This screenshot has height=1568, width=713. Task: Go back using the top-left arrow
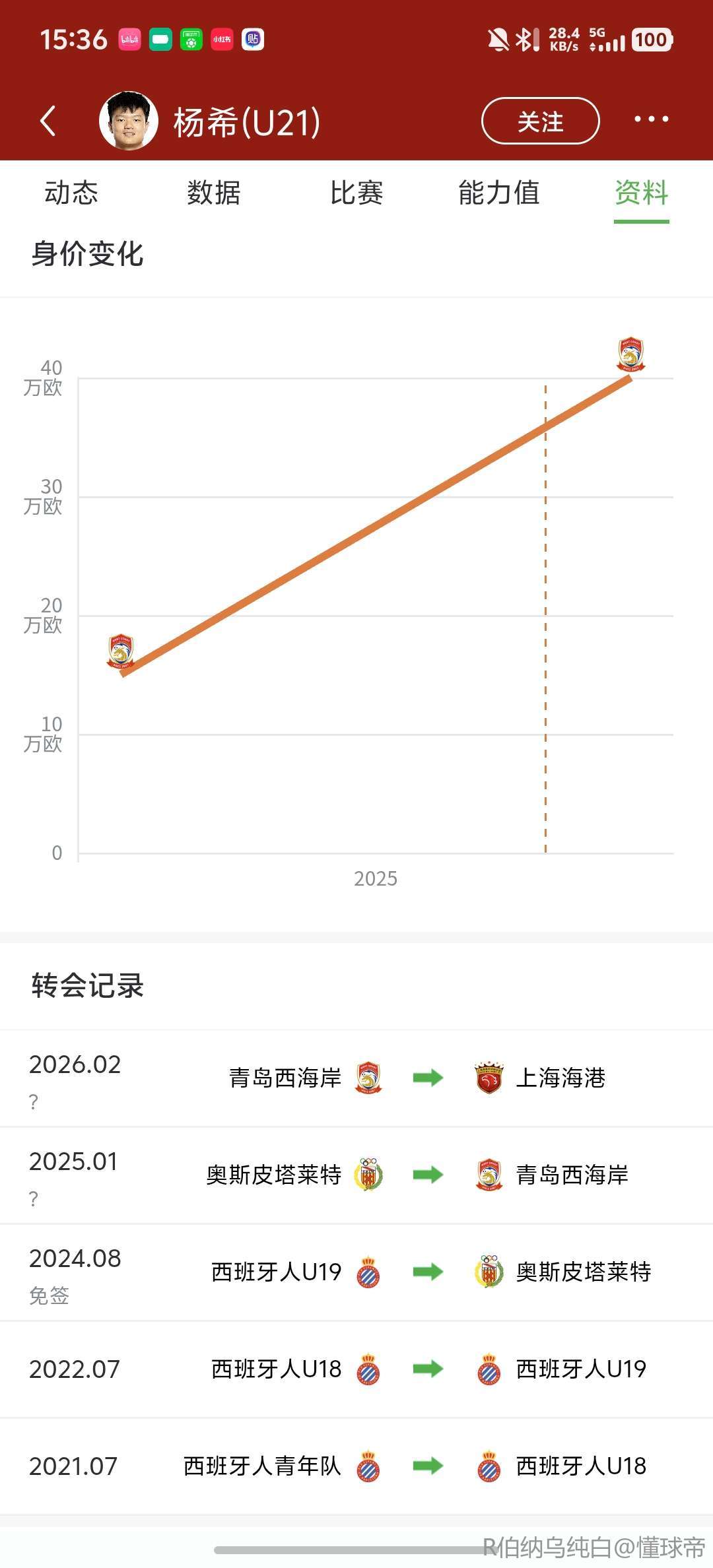[x=48, y=121]
